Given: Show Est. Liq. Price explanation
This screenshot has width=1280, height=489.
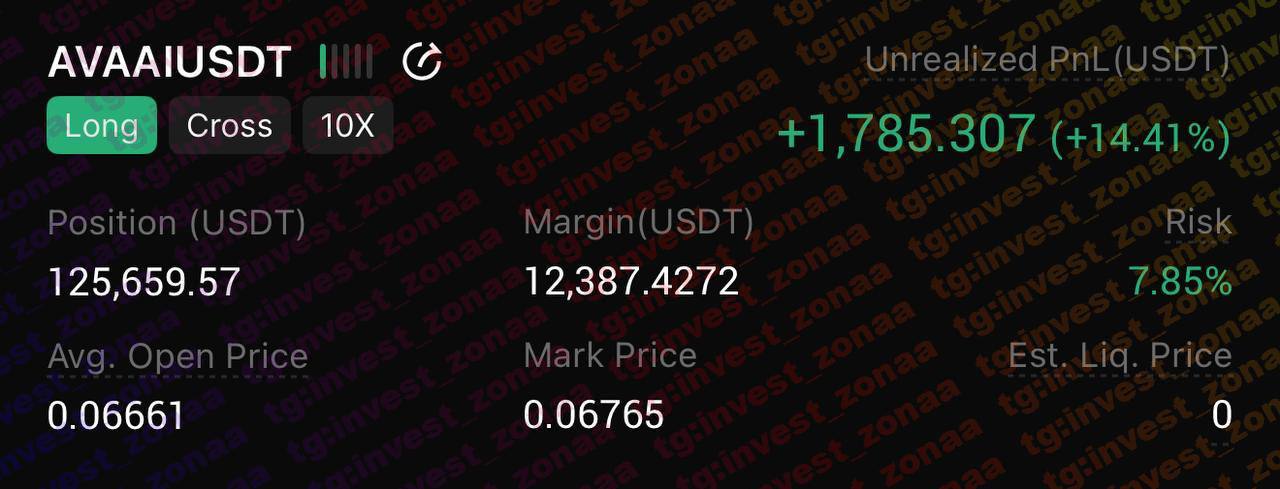Looking at the screenshot, I should pos(1119,356).
